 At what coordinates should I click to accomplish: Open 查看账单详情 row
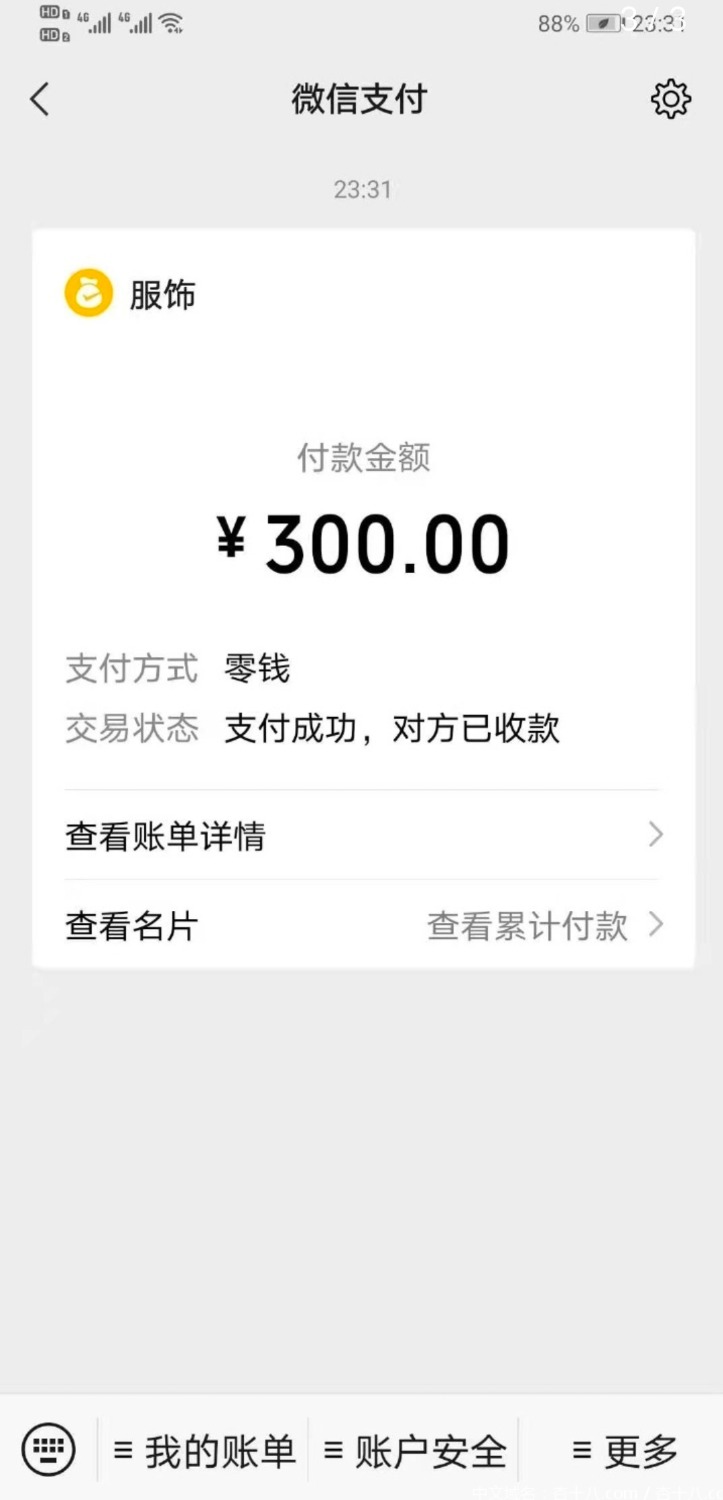362,835
